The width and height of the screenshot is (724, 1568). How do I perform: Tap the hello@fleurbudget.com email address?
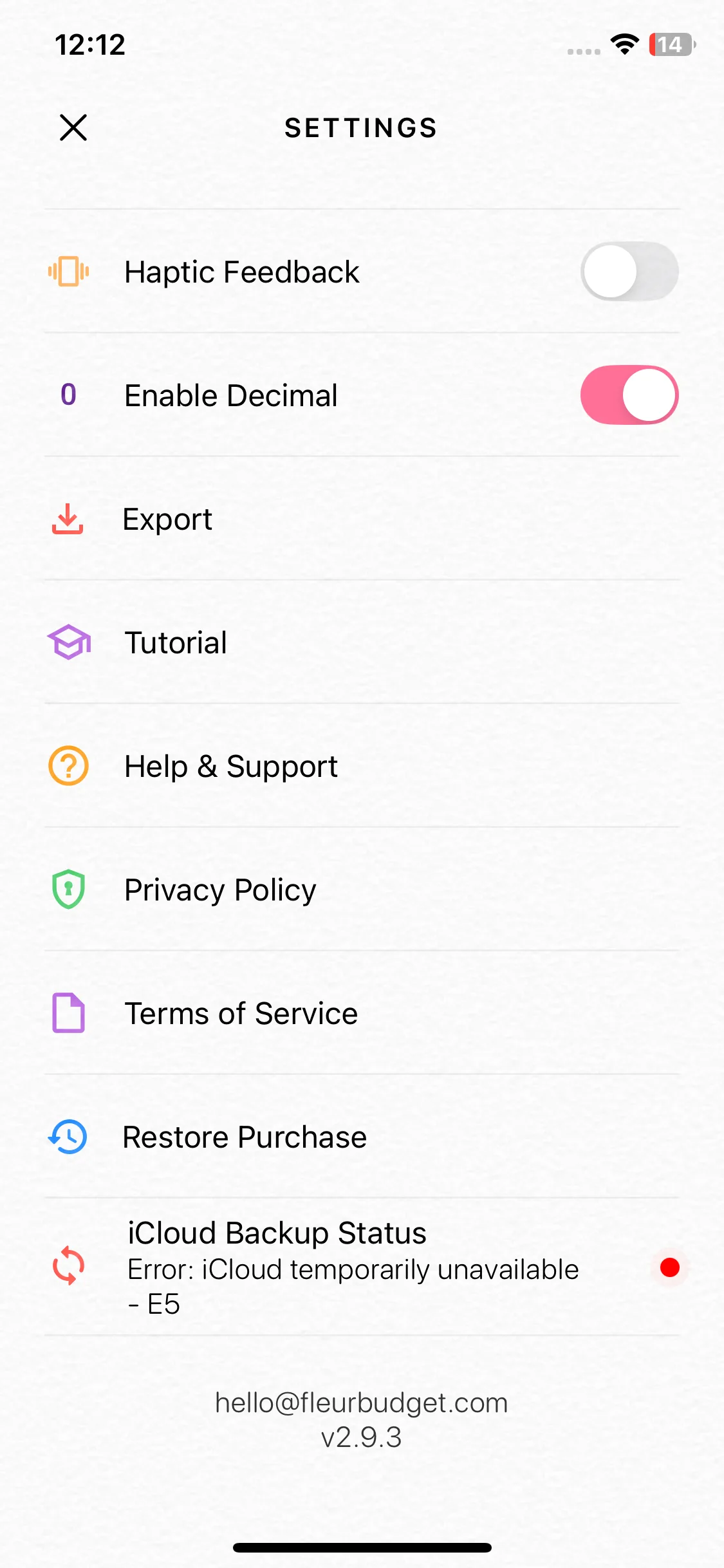tap(361, 1403)
